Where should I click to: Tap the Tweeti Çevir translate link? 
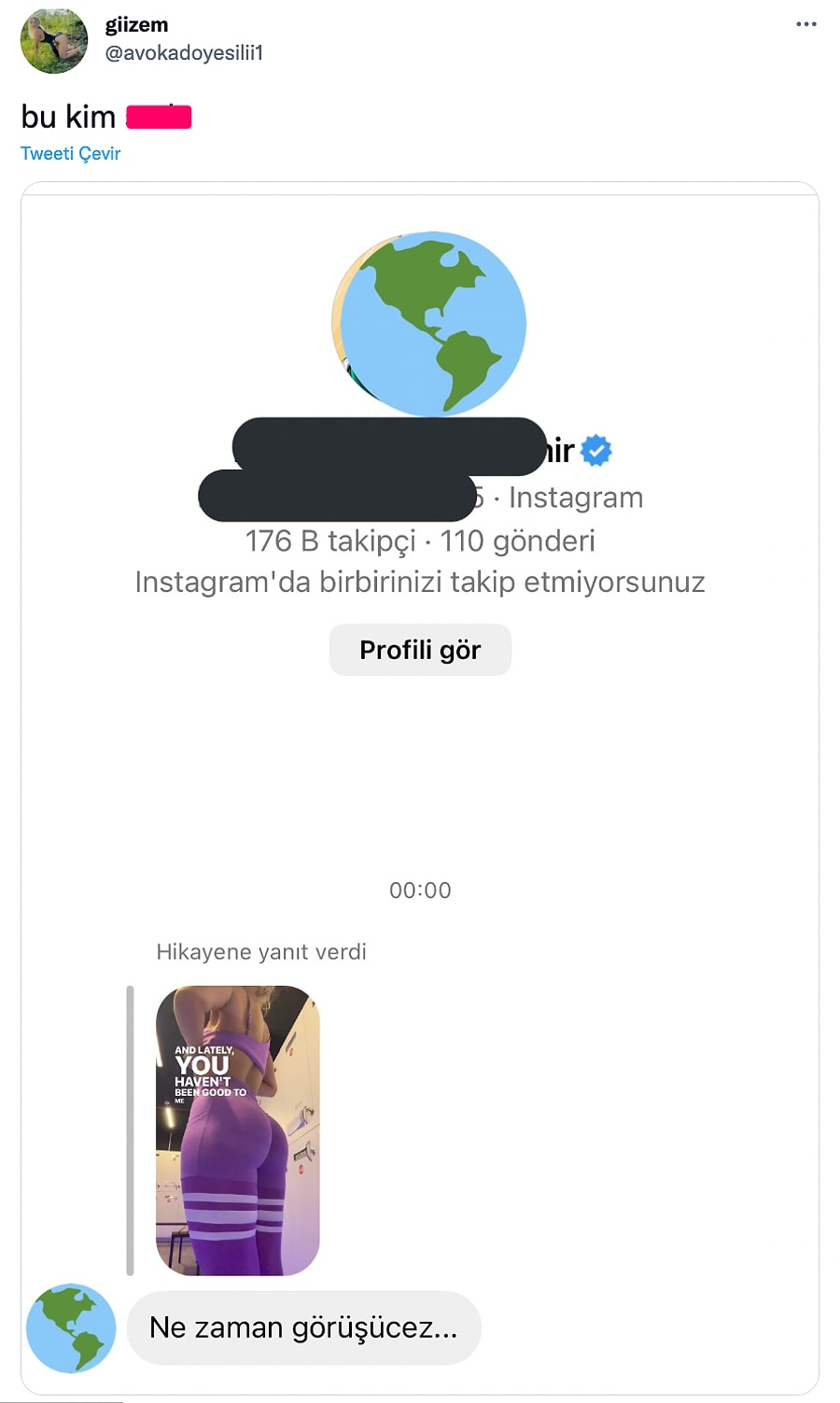coord(71,154)
